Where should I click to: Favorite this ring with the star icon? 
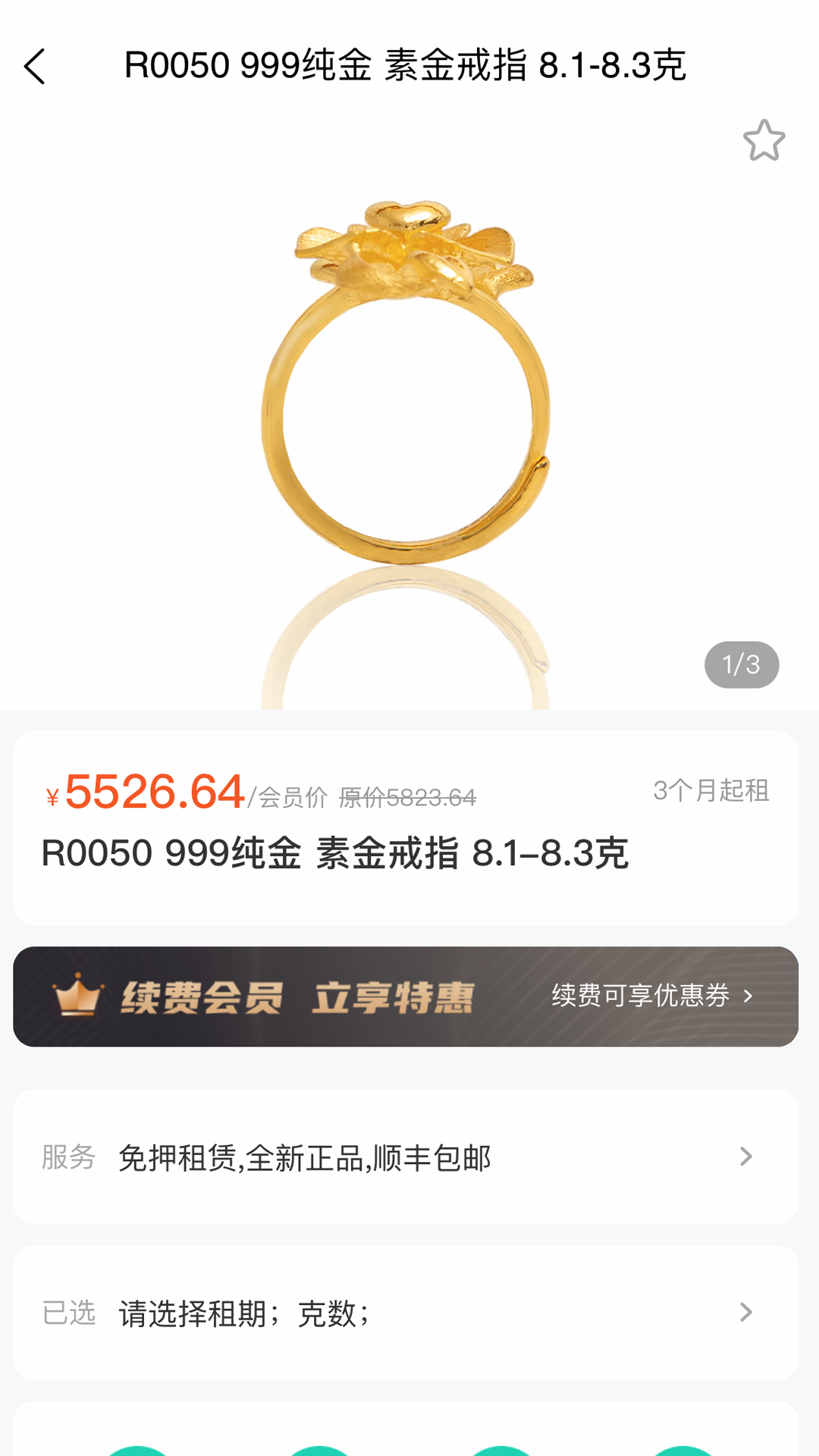pos(764,140)
